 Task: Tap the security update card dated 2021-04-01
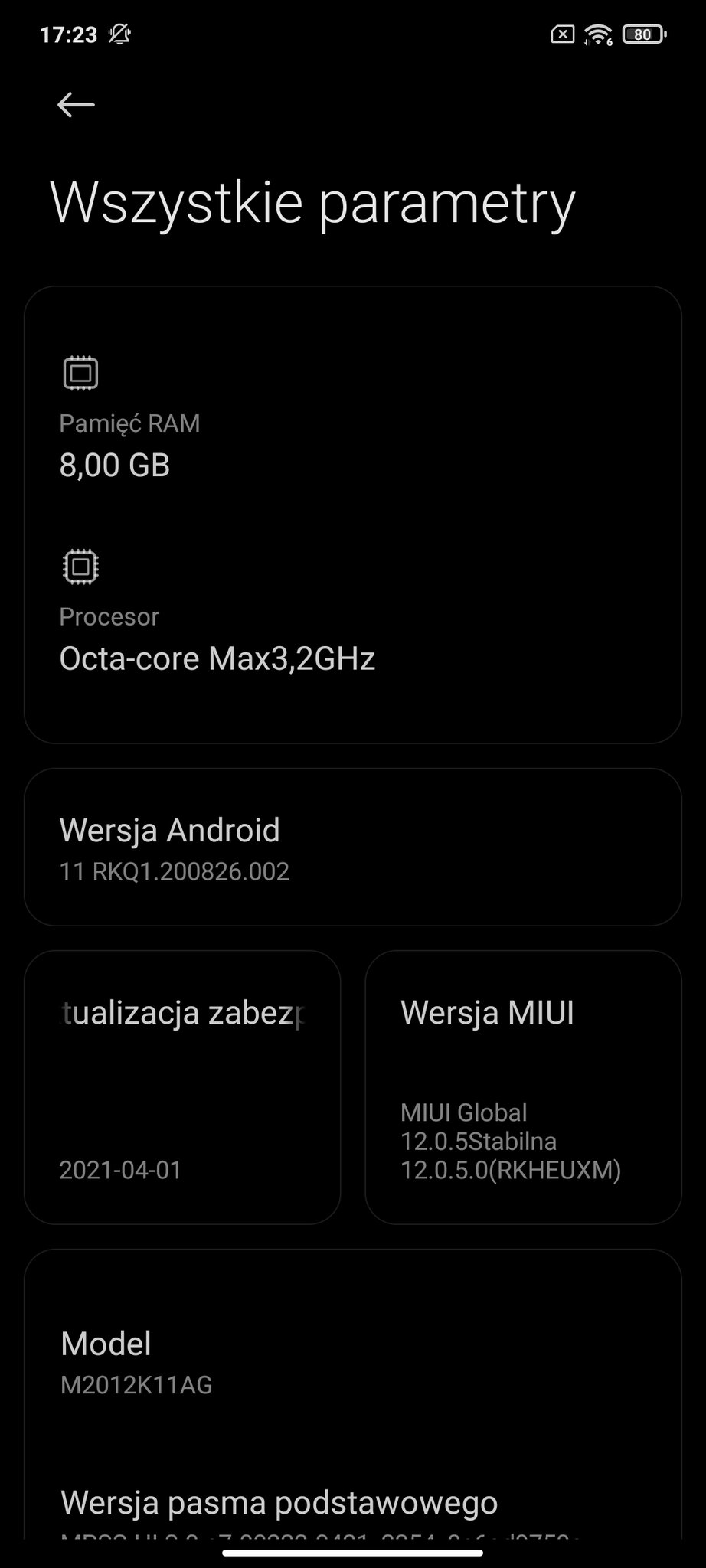182,1087
